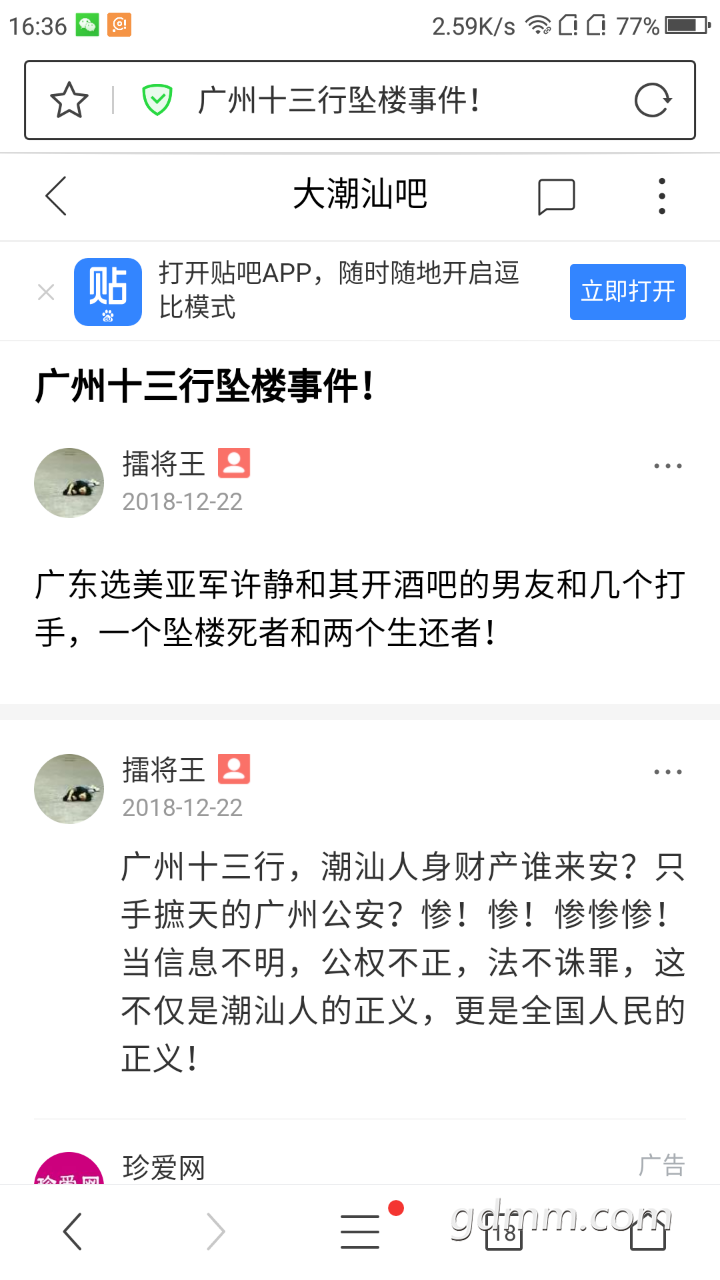Go back using the arrow beside 大潮汕吧
720x1280 pixels.
pos(56,196)
